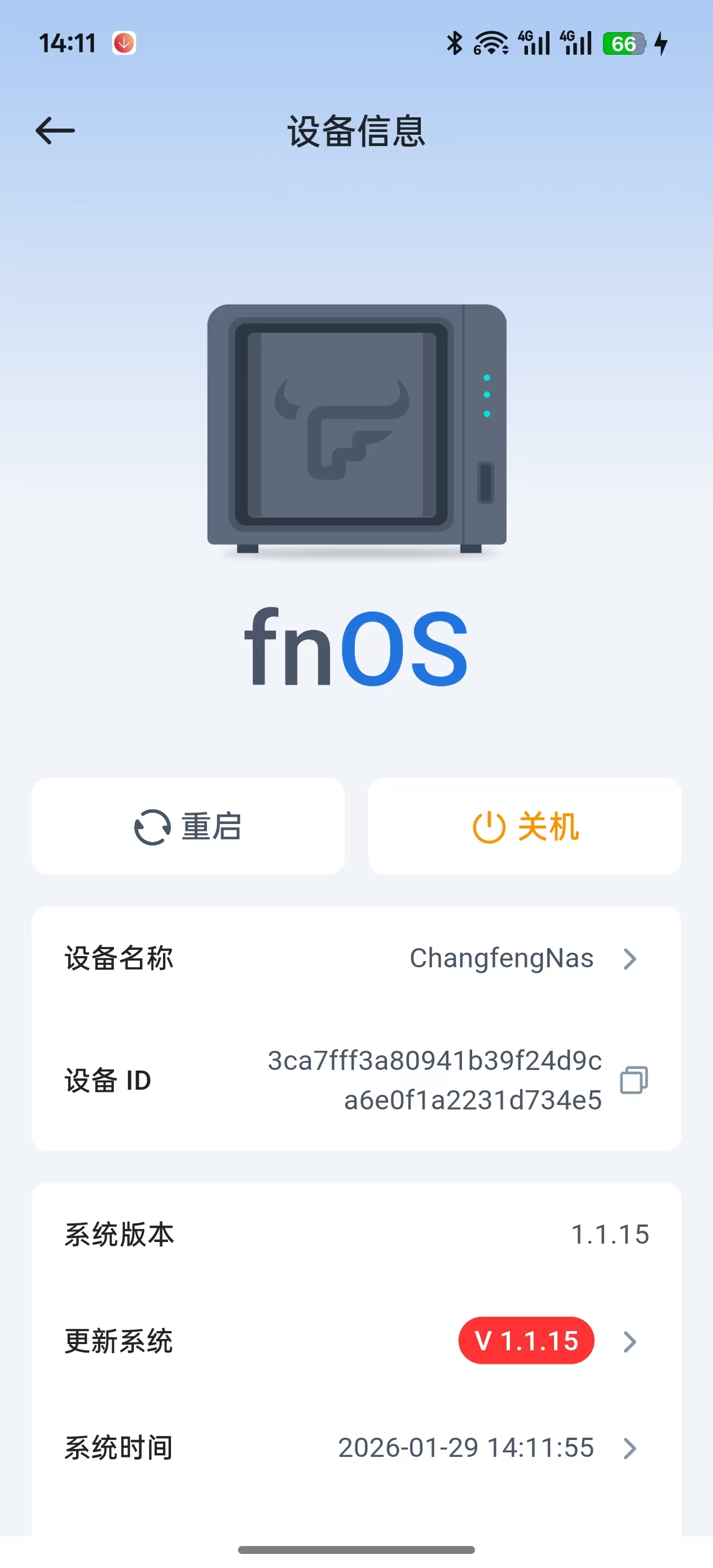Tap the fnOS logo text
This screenshot has width=713, height=1568.
(356, 649)
